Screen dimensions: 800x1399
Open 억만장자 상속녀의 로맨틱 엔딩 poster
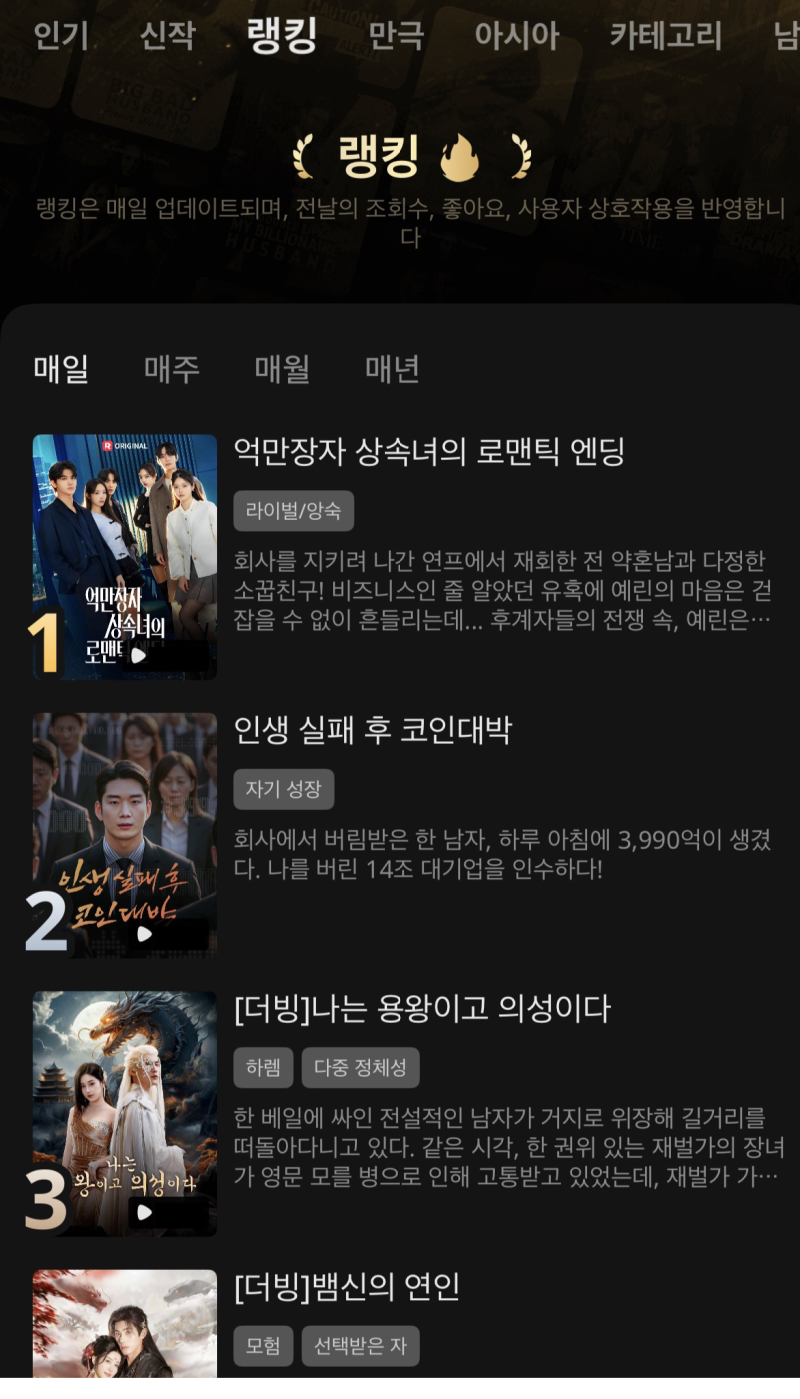[125, 556]
